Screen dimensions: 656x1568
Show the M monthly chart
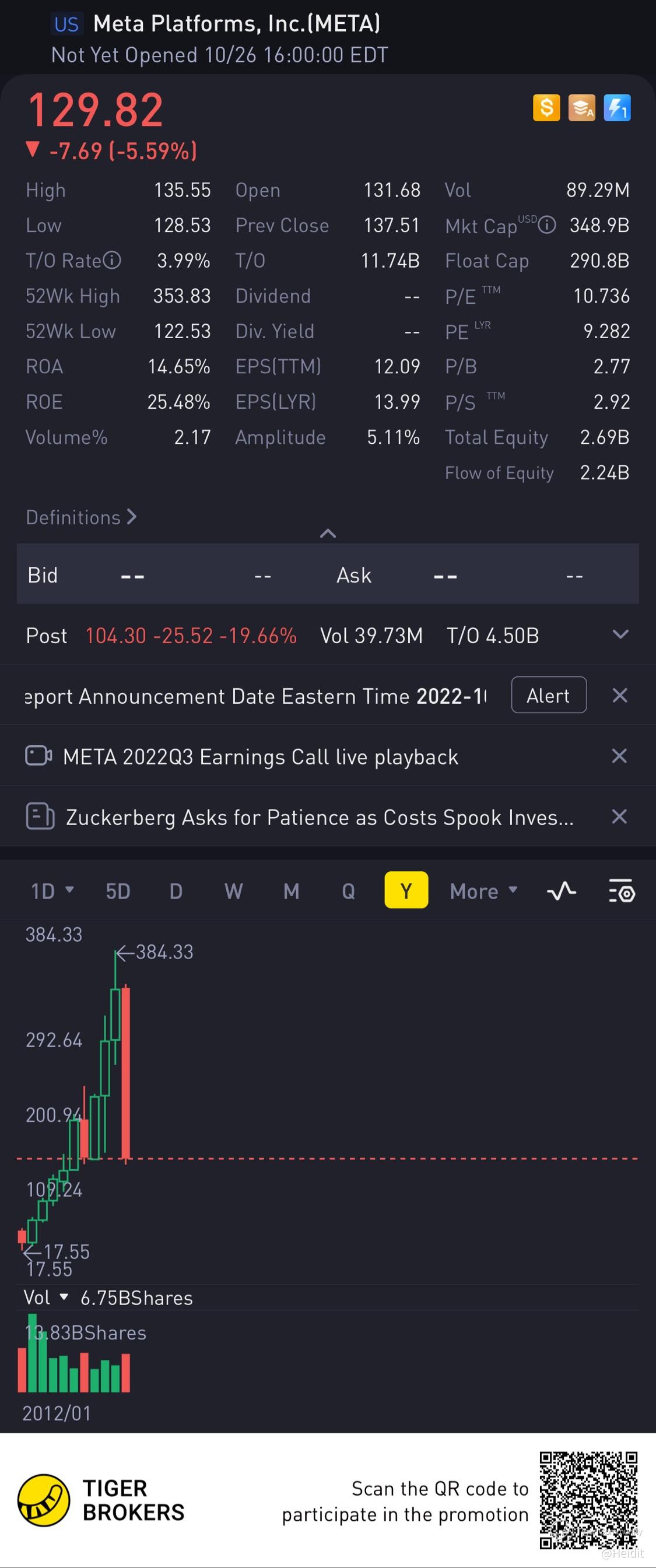coord(291,891)
